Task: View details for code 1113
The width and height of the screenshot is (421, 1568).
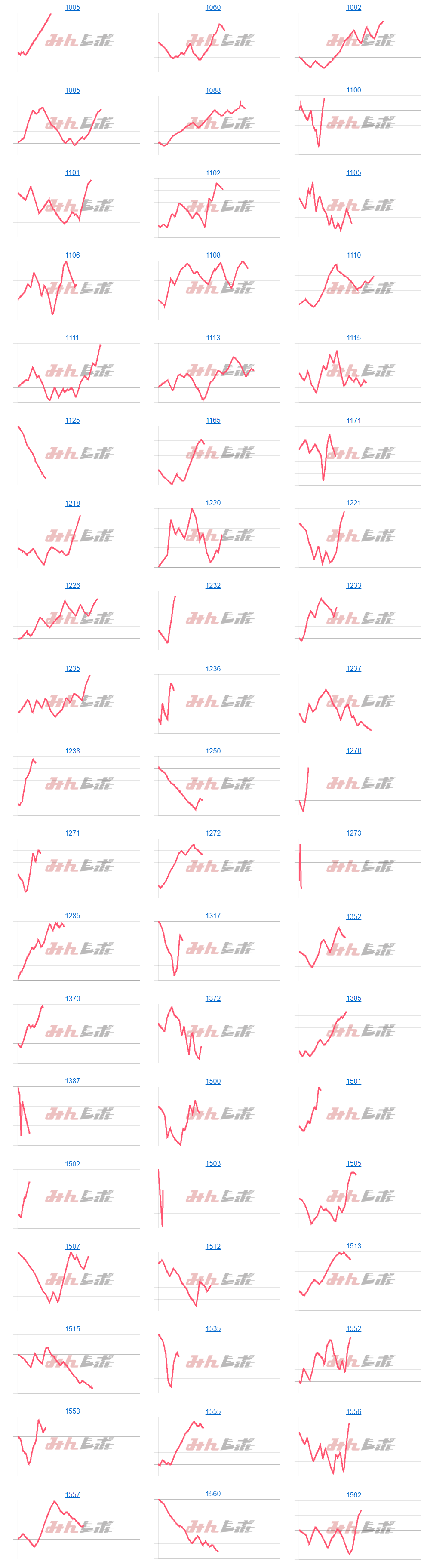Action: tap(213, 338)
